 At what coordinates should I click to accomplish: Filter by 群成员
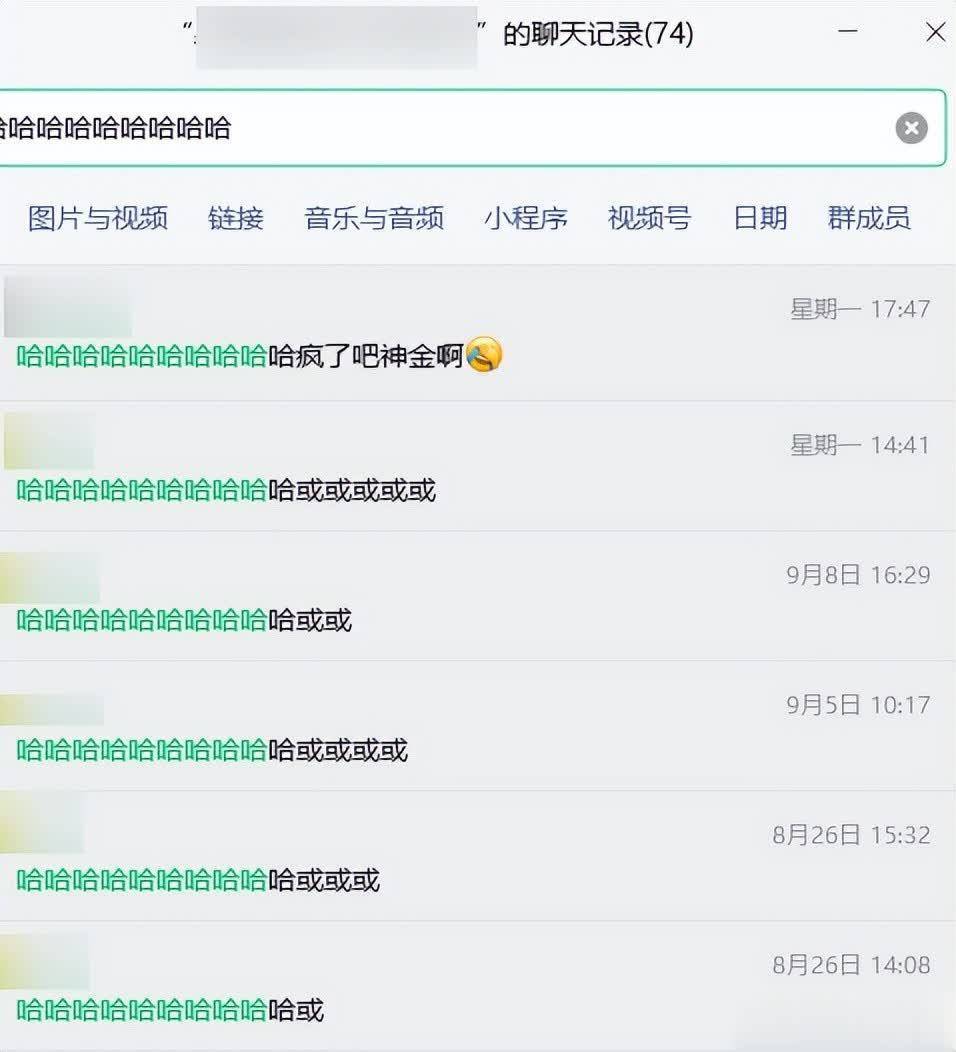[x=869, y=218]
